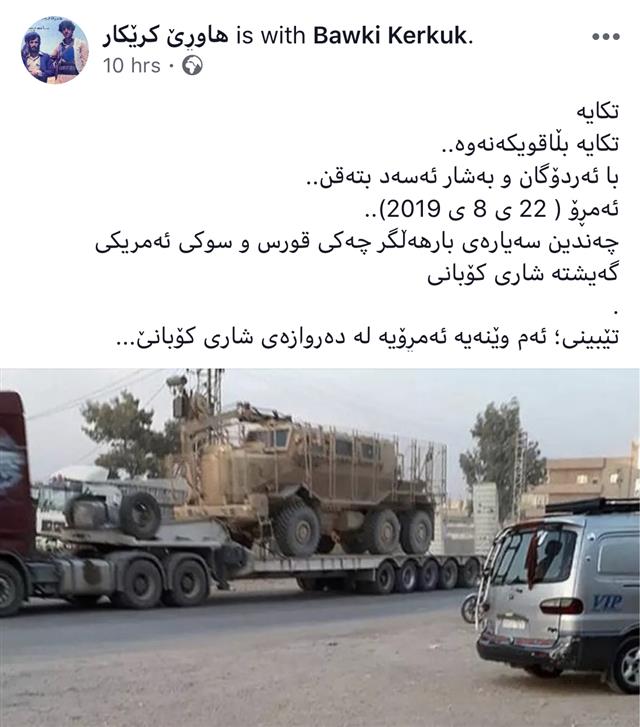Tap the 10 hrs timestamp
This screenshot has height=727, width=640.
pos(131,67)
